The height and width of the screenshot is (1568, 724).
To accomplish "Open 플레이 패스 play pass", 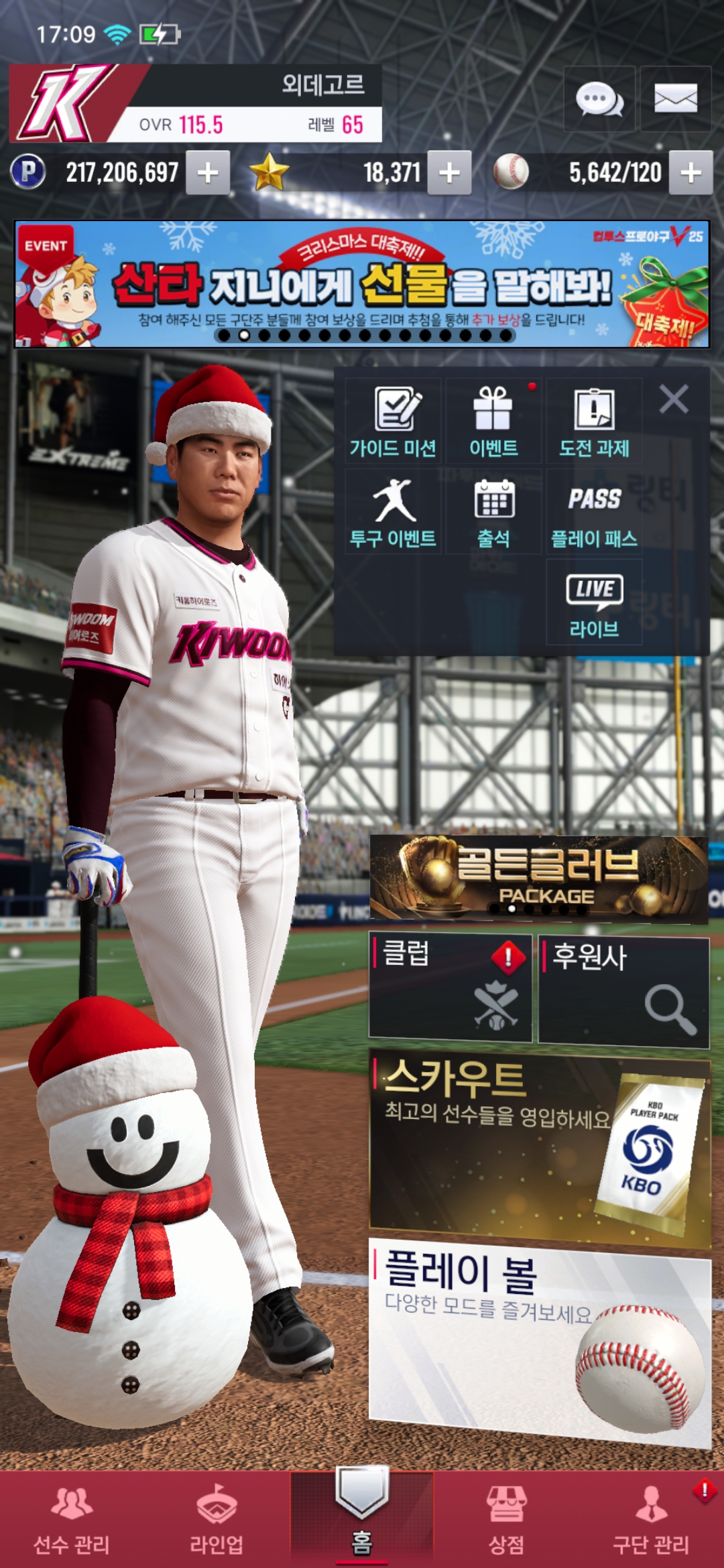I will [594, 512].
